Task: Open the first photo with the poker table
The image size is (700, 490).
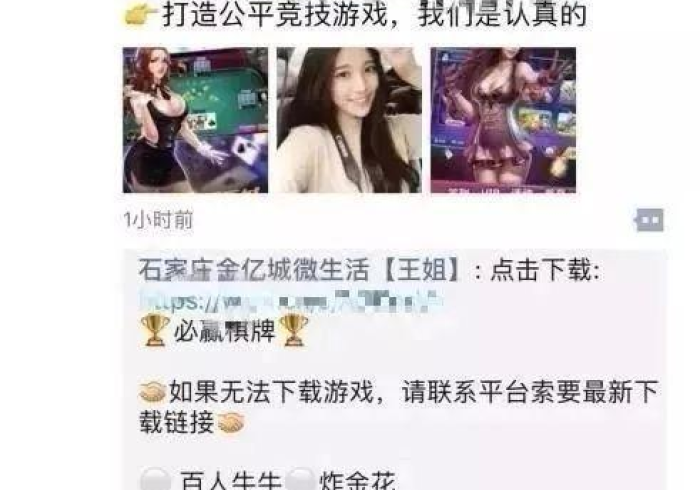Action: click(195, 120)
